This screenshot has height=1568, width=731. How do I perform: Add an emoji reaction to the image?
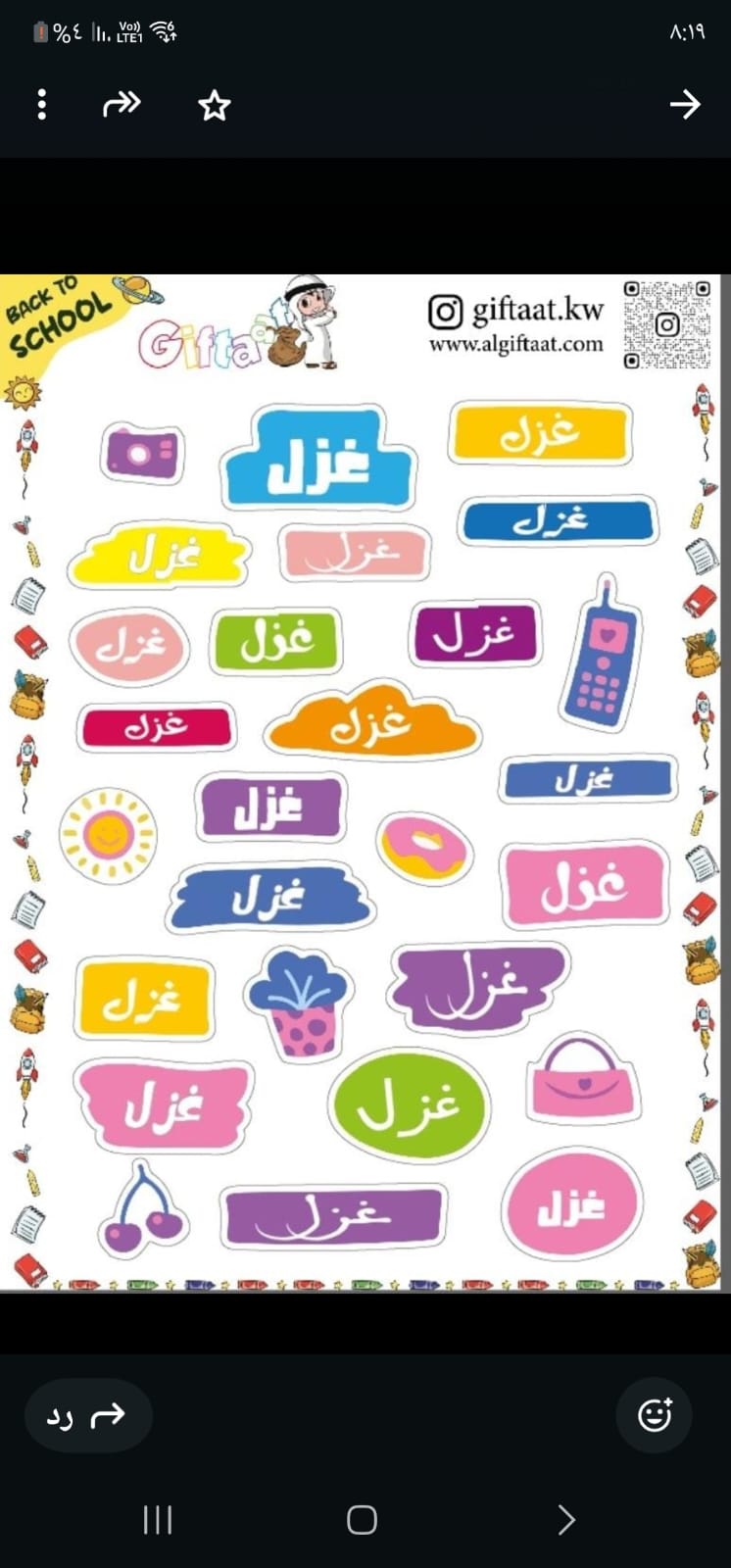tap(655, 1414)
